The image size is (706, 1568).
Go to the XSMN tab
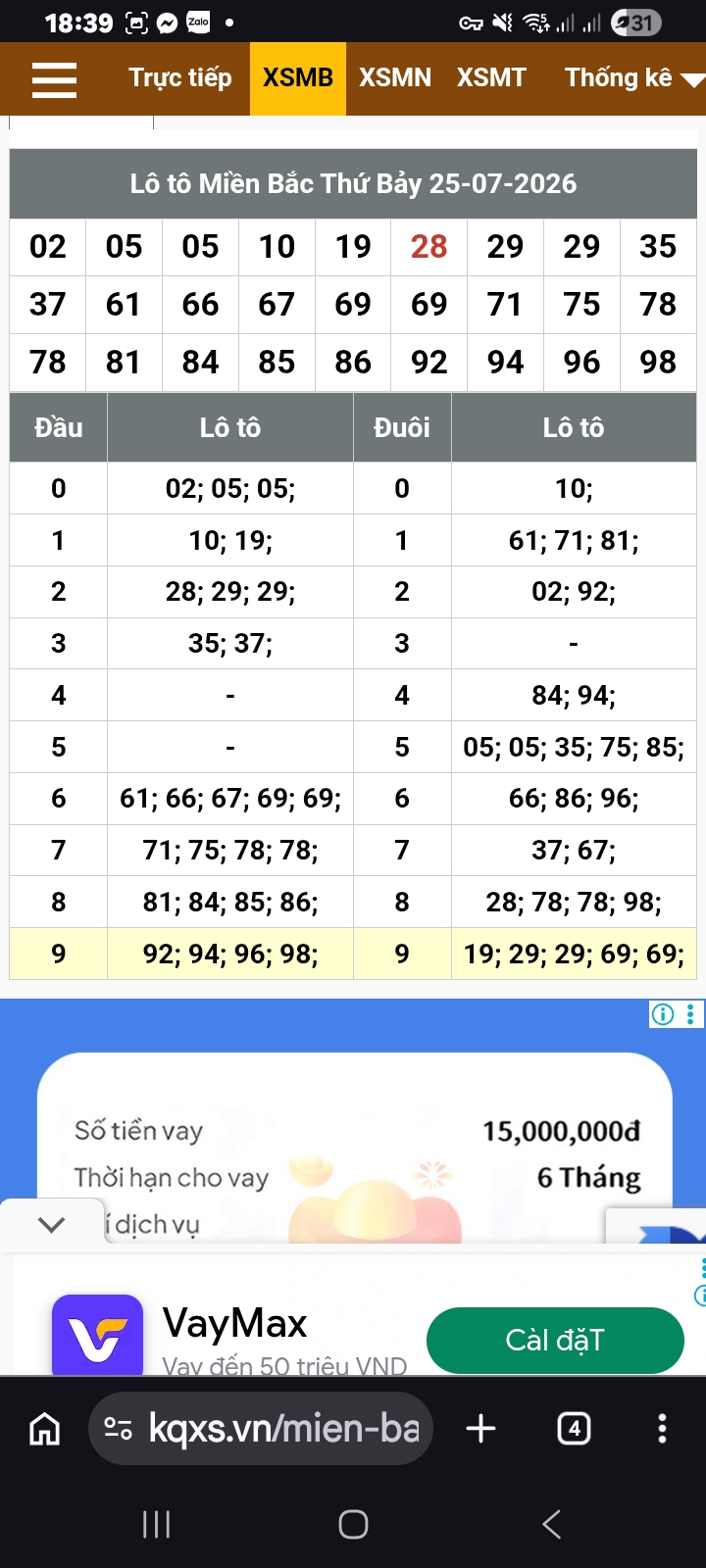[395, 78]
